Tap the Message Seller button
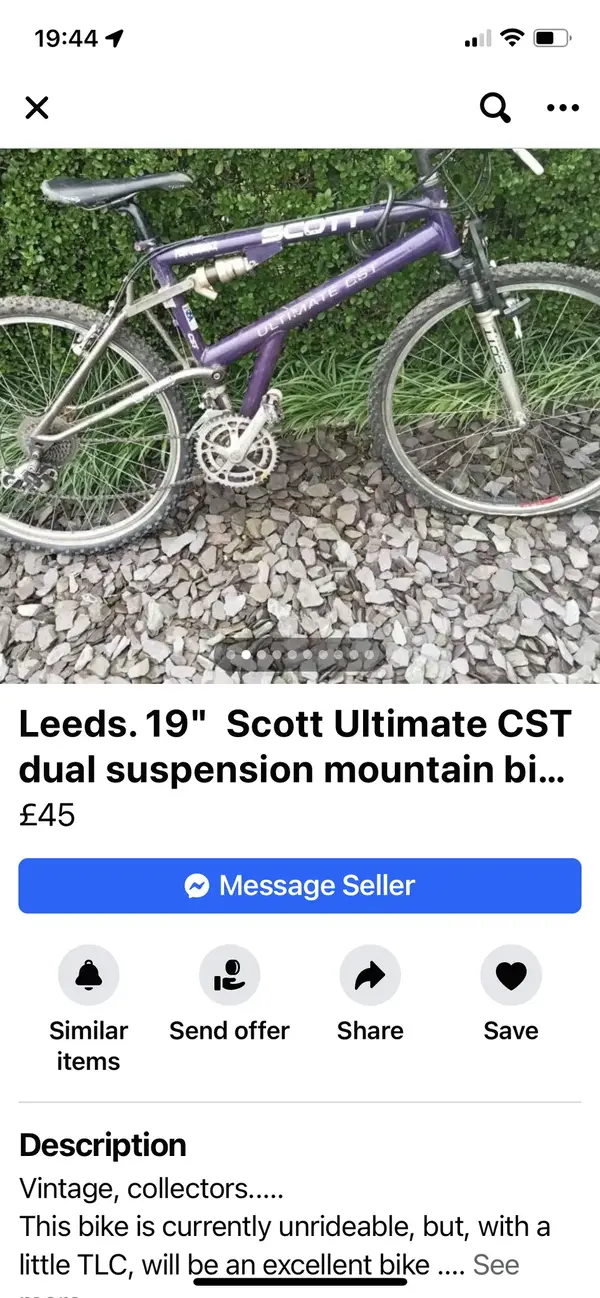 point(300,885)
